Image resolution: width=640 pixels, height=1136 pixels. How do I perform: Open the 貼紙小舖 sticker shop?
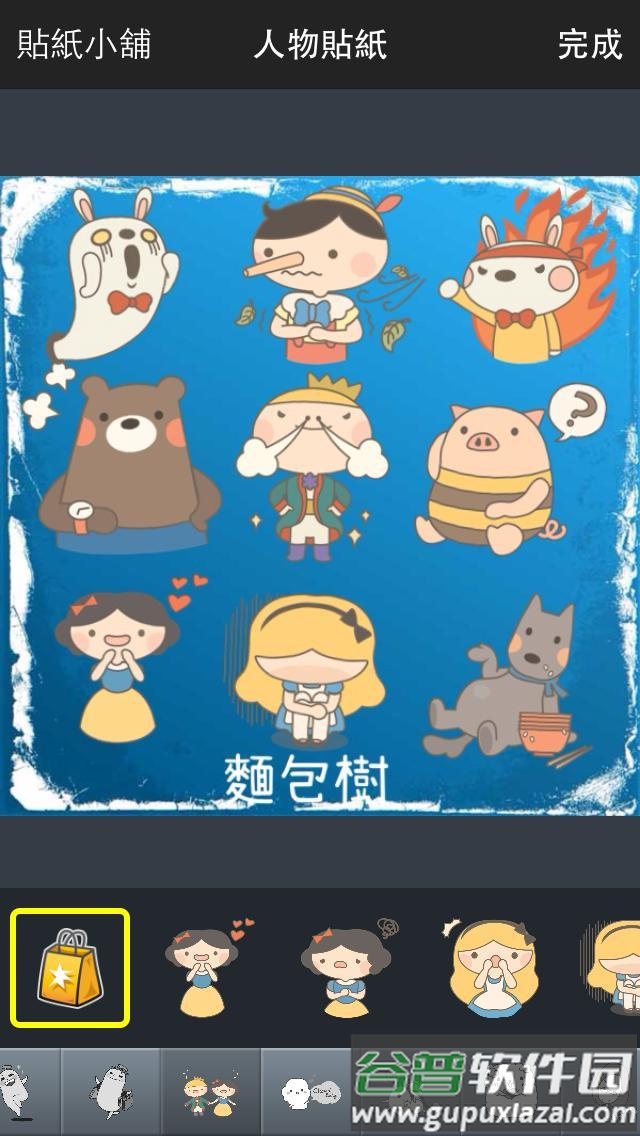point(84,45)
